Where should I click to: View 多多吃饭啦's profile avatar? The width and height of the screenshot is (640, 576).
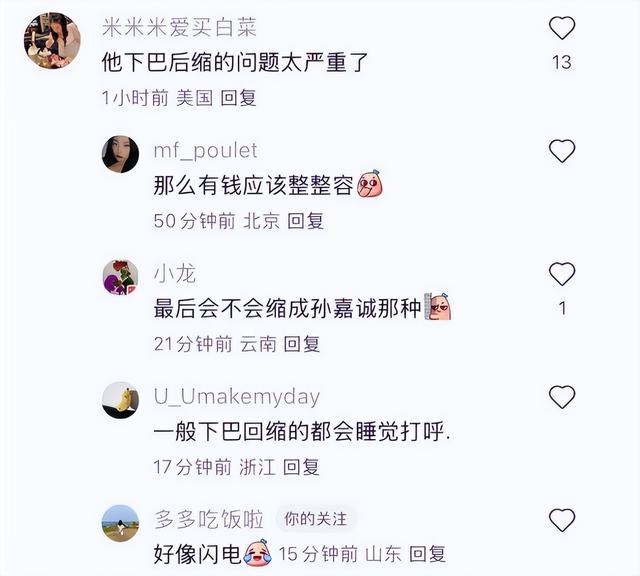point(120,523)
